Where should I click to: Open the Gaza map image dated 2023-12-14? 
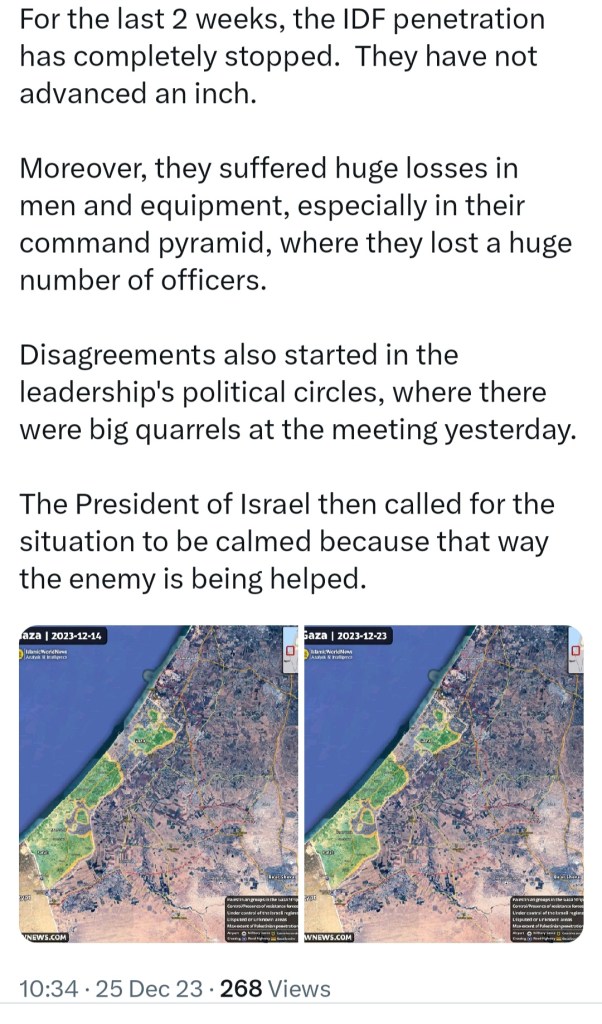click(x=158, y=784)
